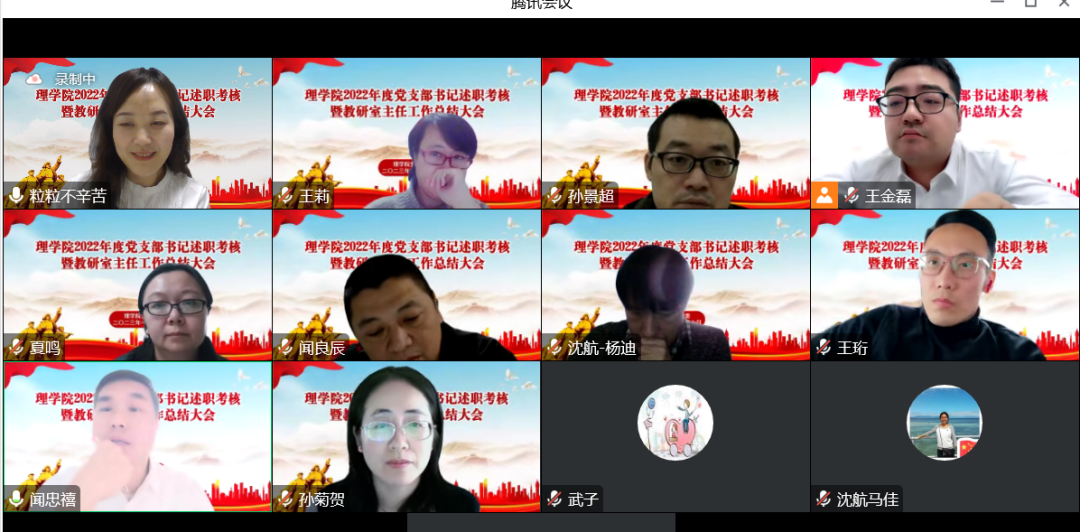The image size is (1080, 532).
Task: Minimize the meeting window
Action: (997, 3)
